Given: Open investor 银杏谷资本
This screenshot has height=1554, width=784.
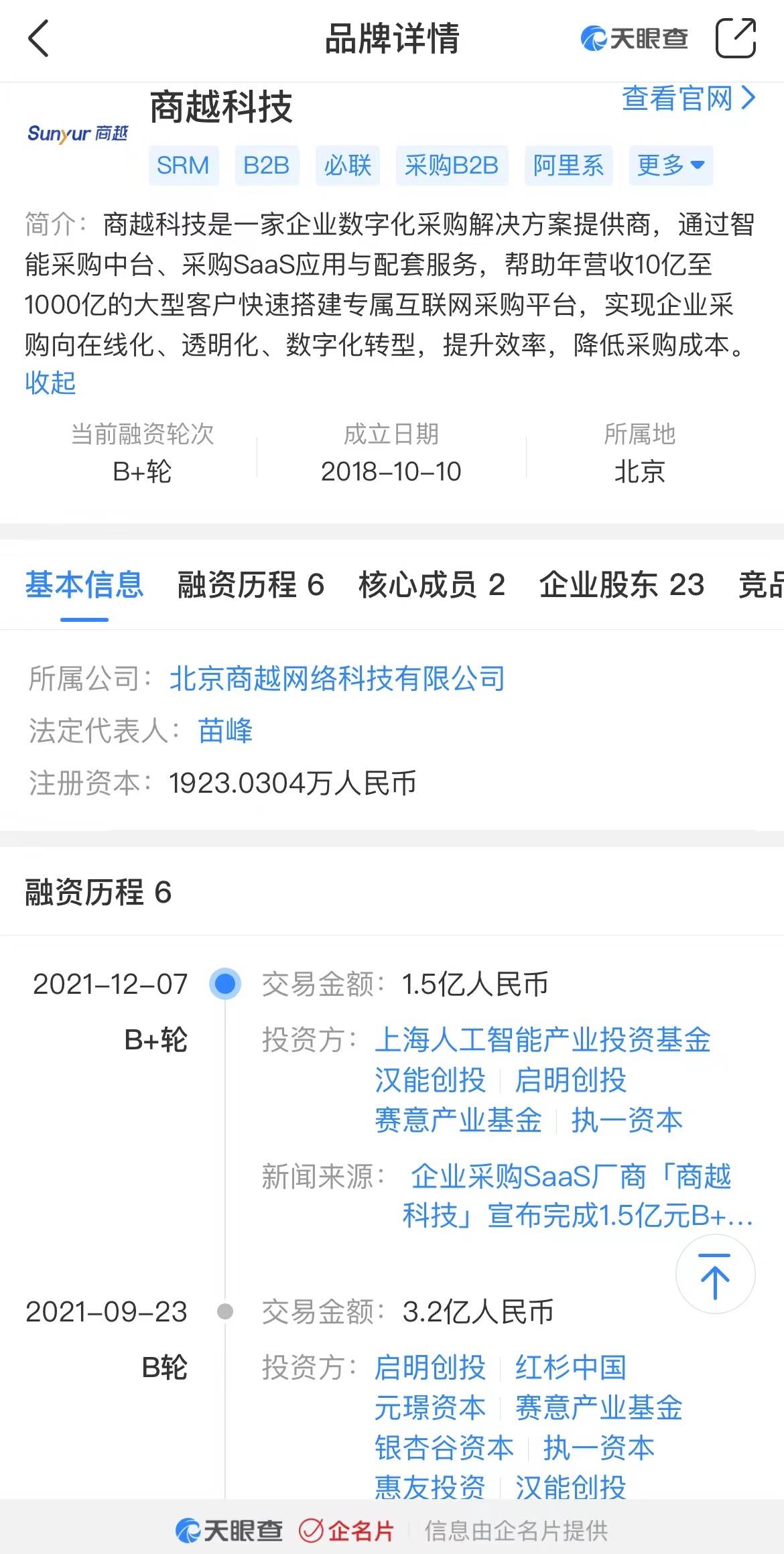Looking at the screenshot, I should tap(444, 1447).
